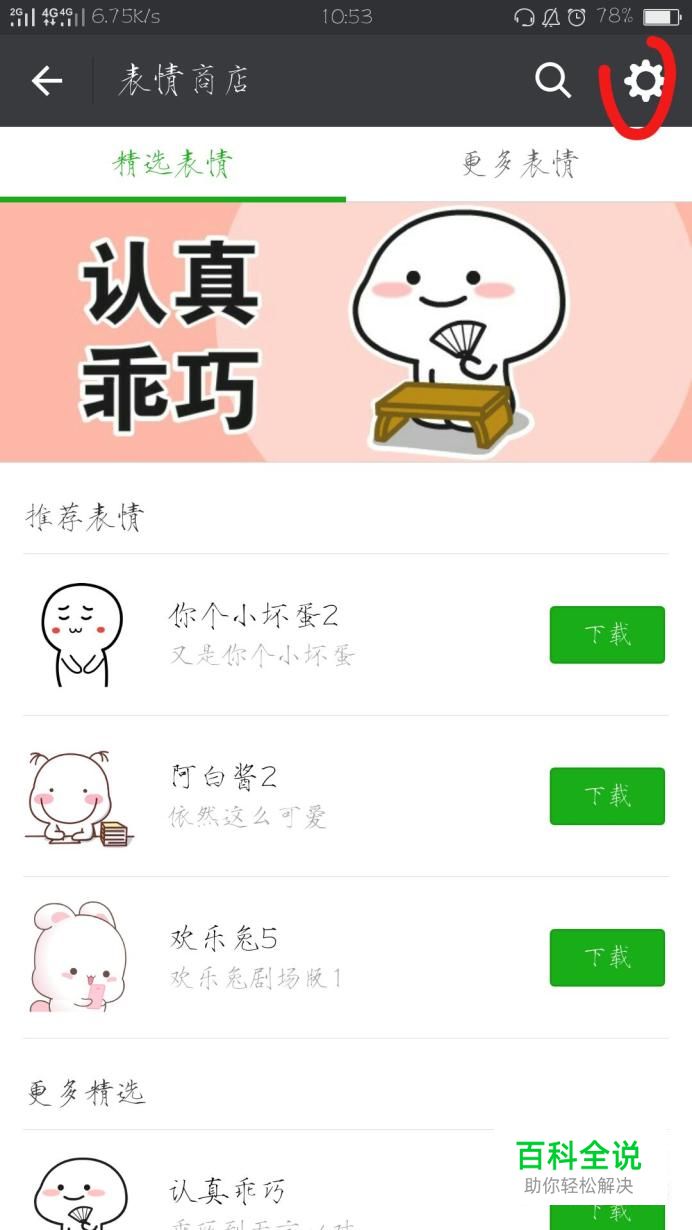Download the 欢乐兔5 sticker pack
The height and width of the screenshot is (1230, 692).
[x=607, y=958]
